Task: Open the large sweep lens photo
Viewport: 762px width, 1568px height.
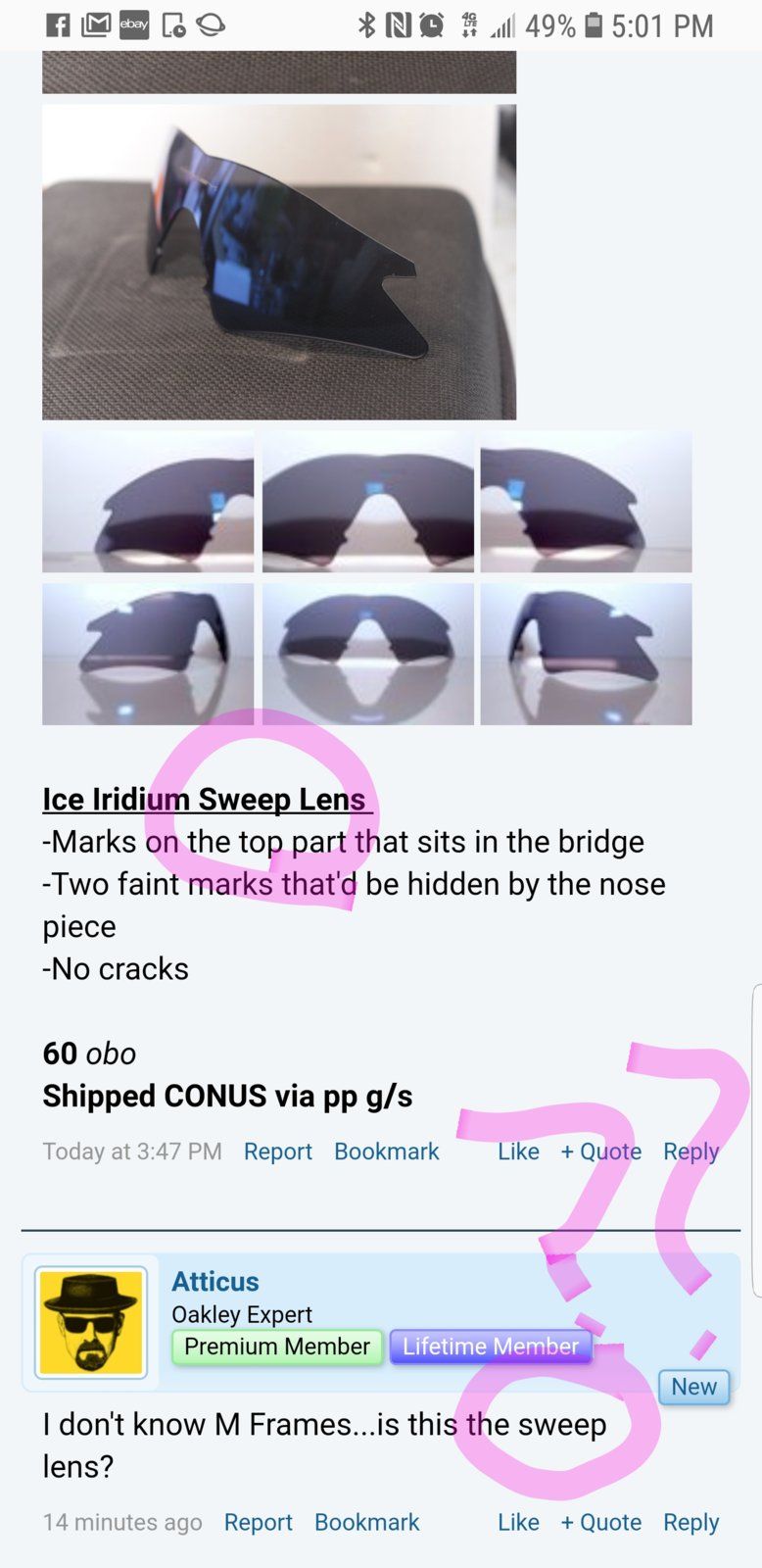Action: pos(279,263)
